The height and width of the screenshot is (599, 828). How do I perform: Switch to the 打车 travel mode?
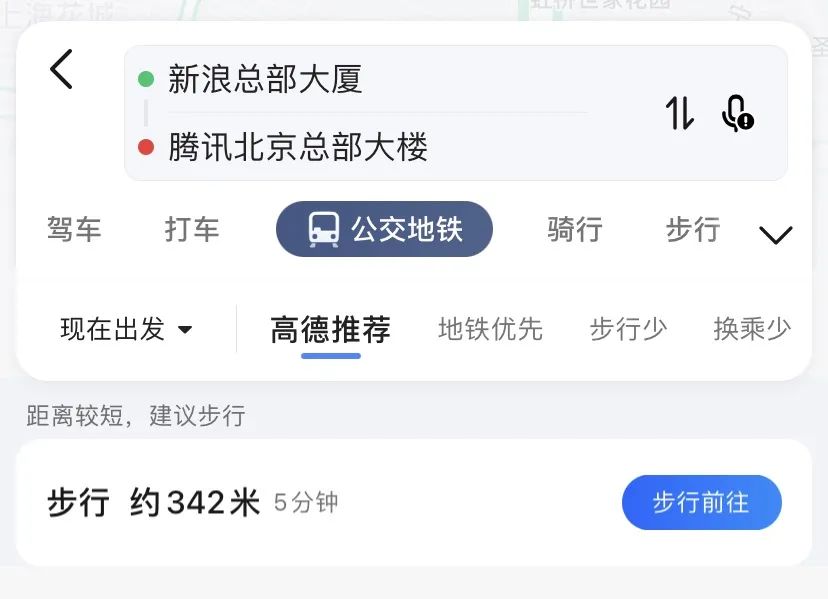pos(192,230)
